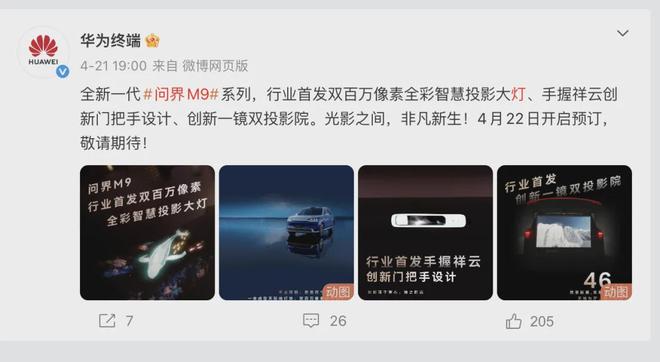Image resolution: width=660 pixels, height=362 pixels.
Task: Open the 华为终端 account name
Action: pos(110,41)
